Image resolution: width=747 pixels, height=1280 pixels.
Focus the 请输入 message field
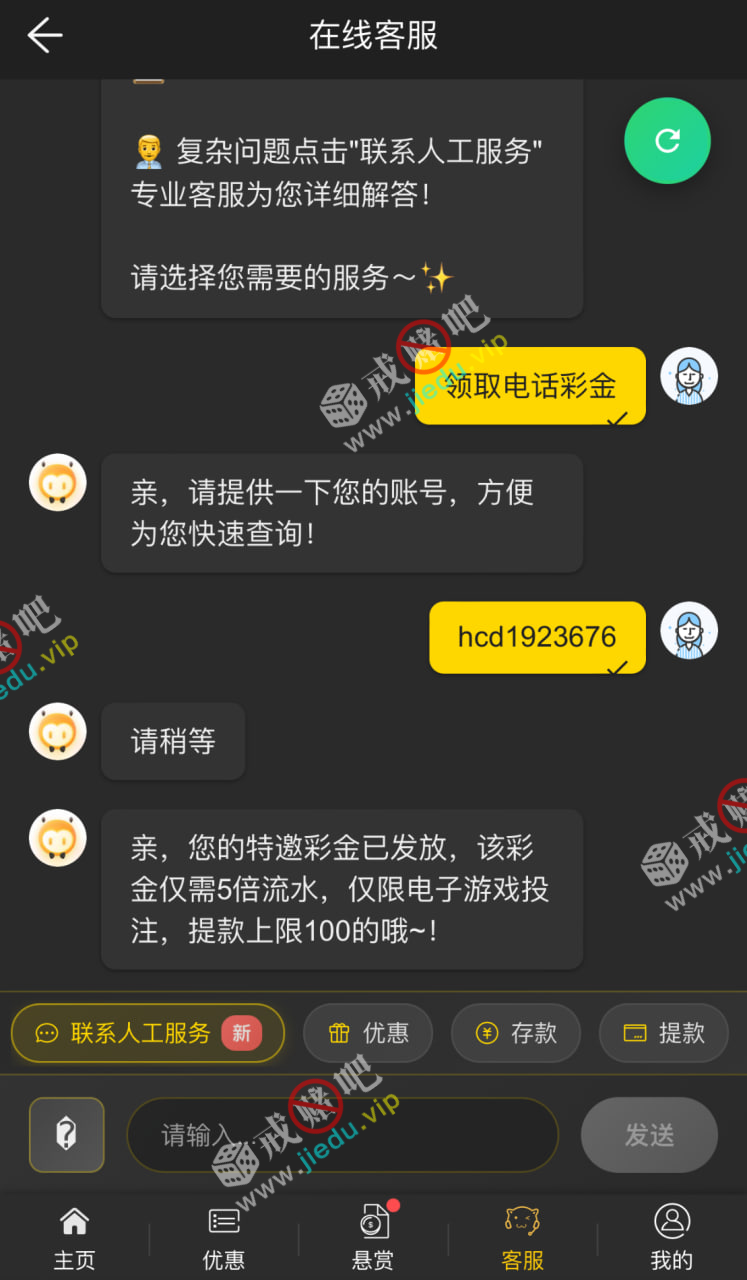(342, 1135)
